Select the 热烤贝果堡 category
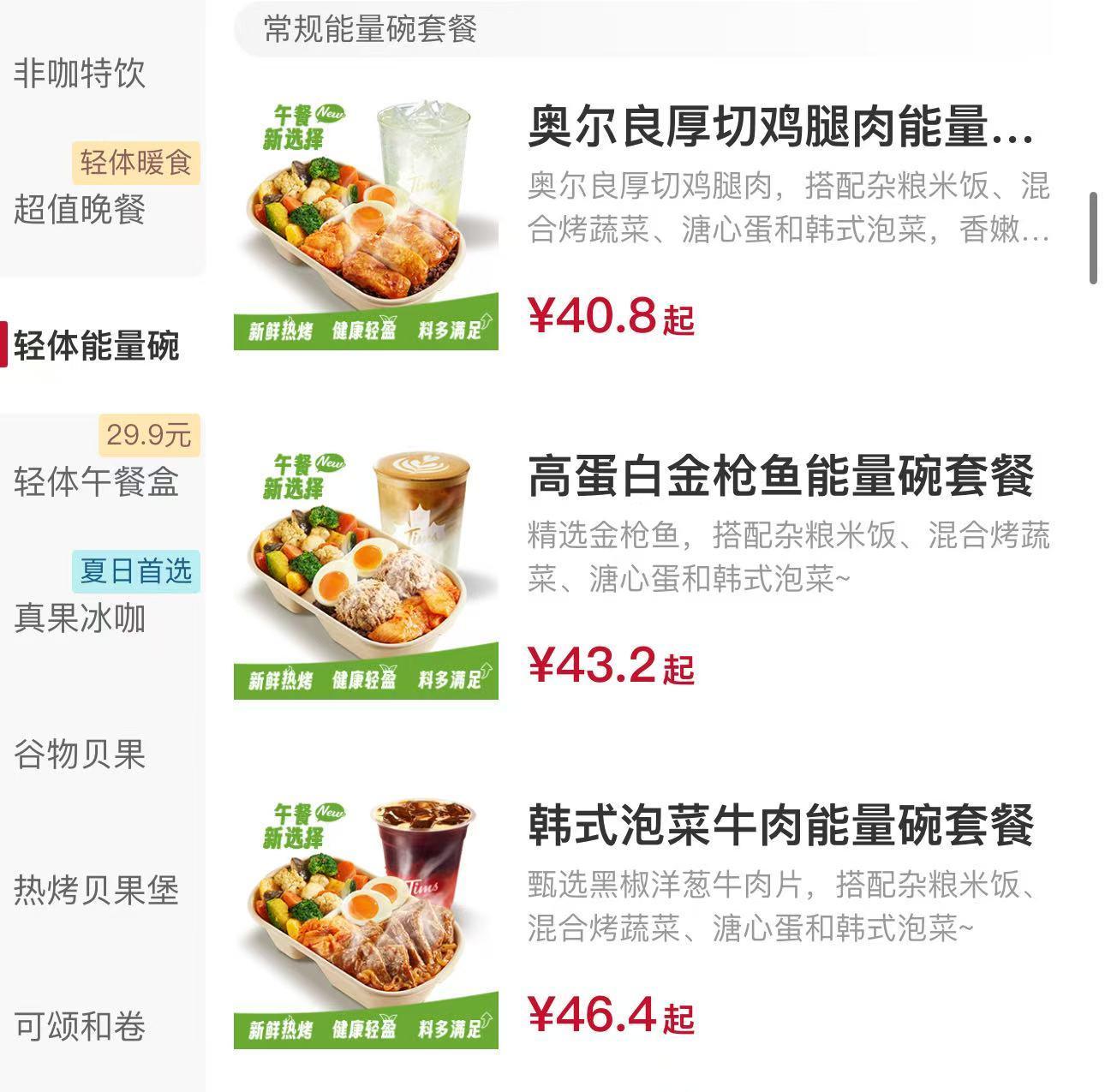The image size is (1105, 1092). tap(96, 890)
